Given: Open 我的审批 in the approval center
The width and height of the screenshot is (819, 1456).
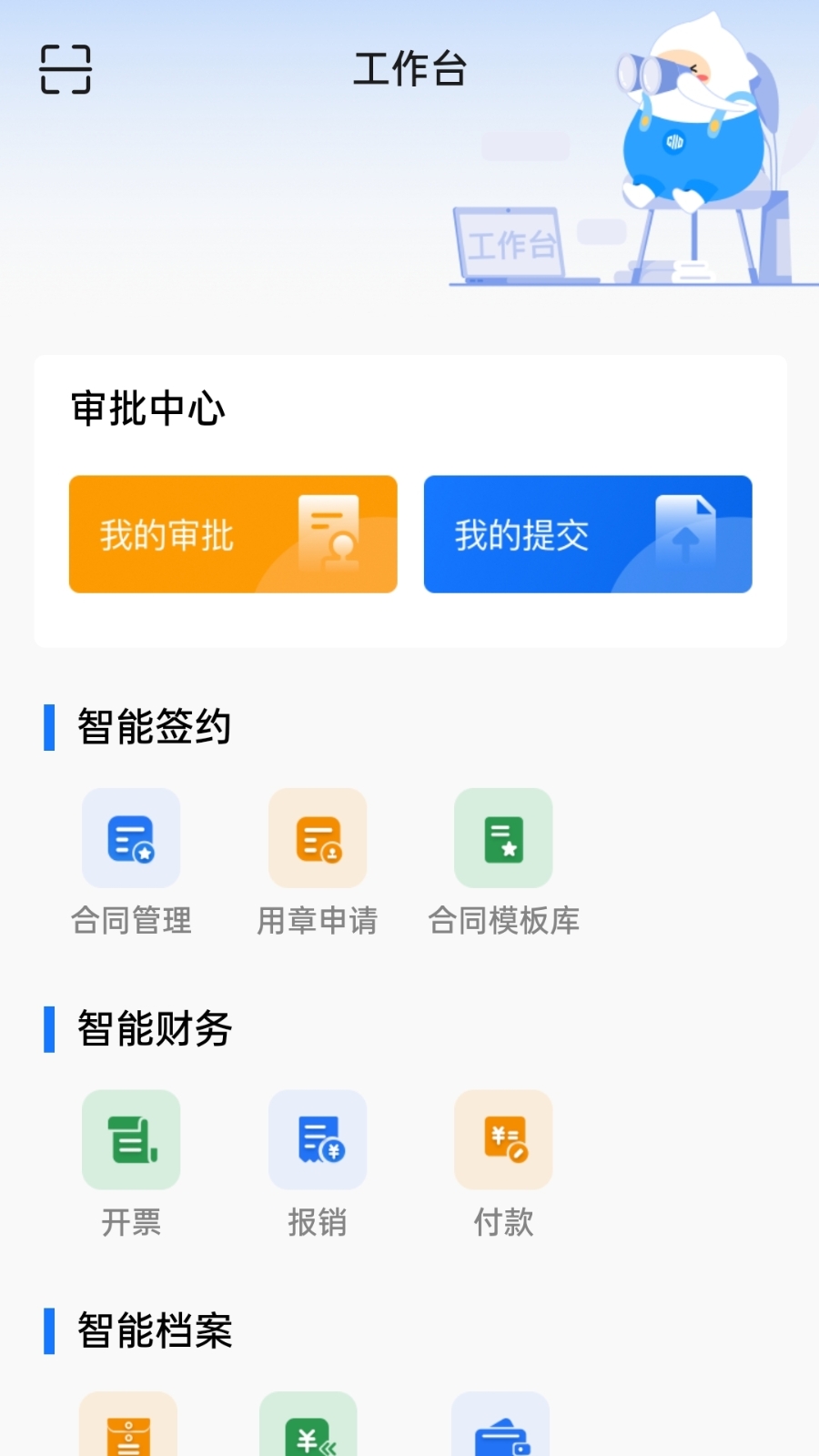Looking at the screenshot, I should pyautogui.click(x=232, y=534).
